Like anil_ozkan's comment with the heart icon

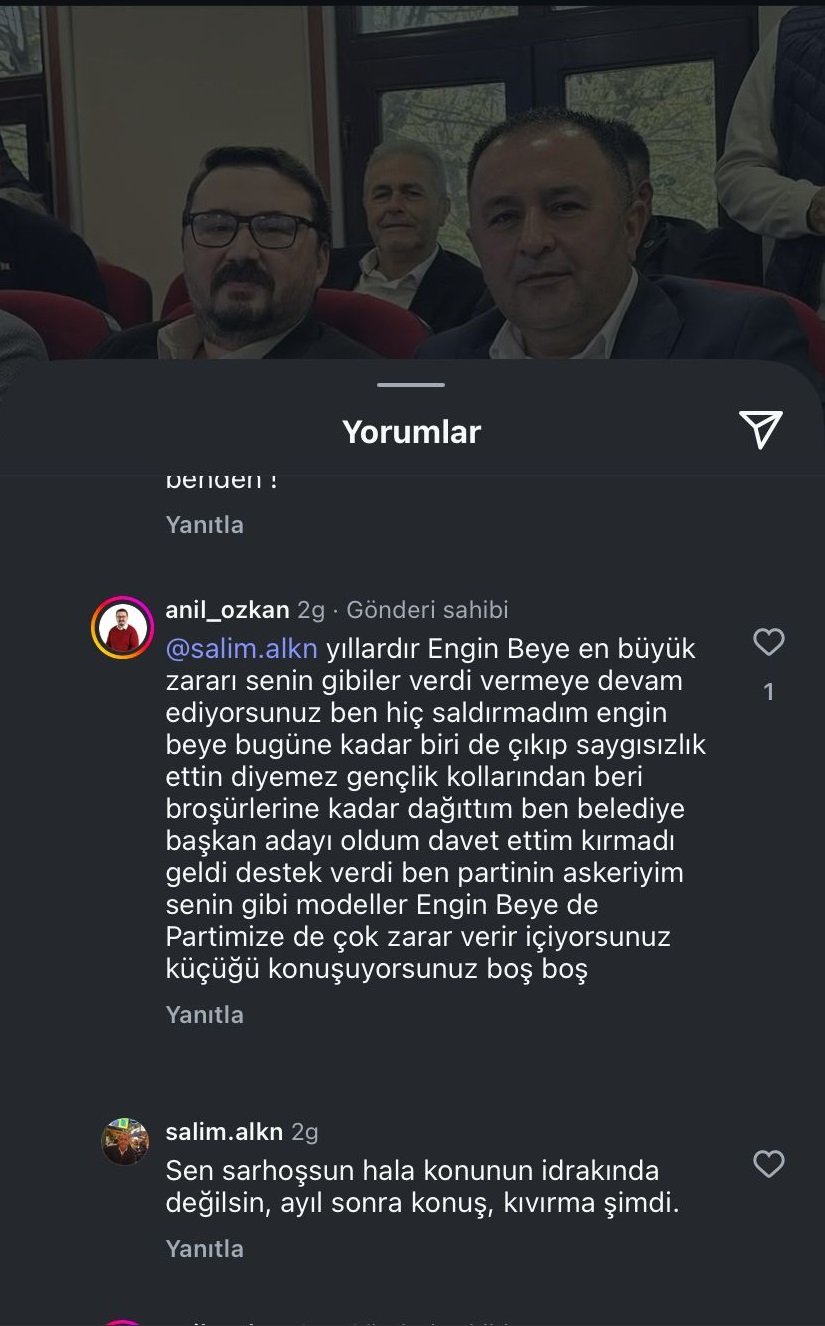point(769,643)
